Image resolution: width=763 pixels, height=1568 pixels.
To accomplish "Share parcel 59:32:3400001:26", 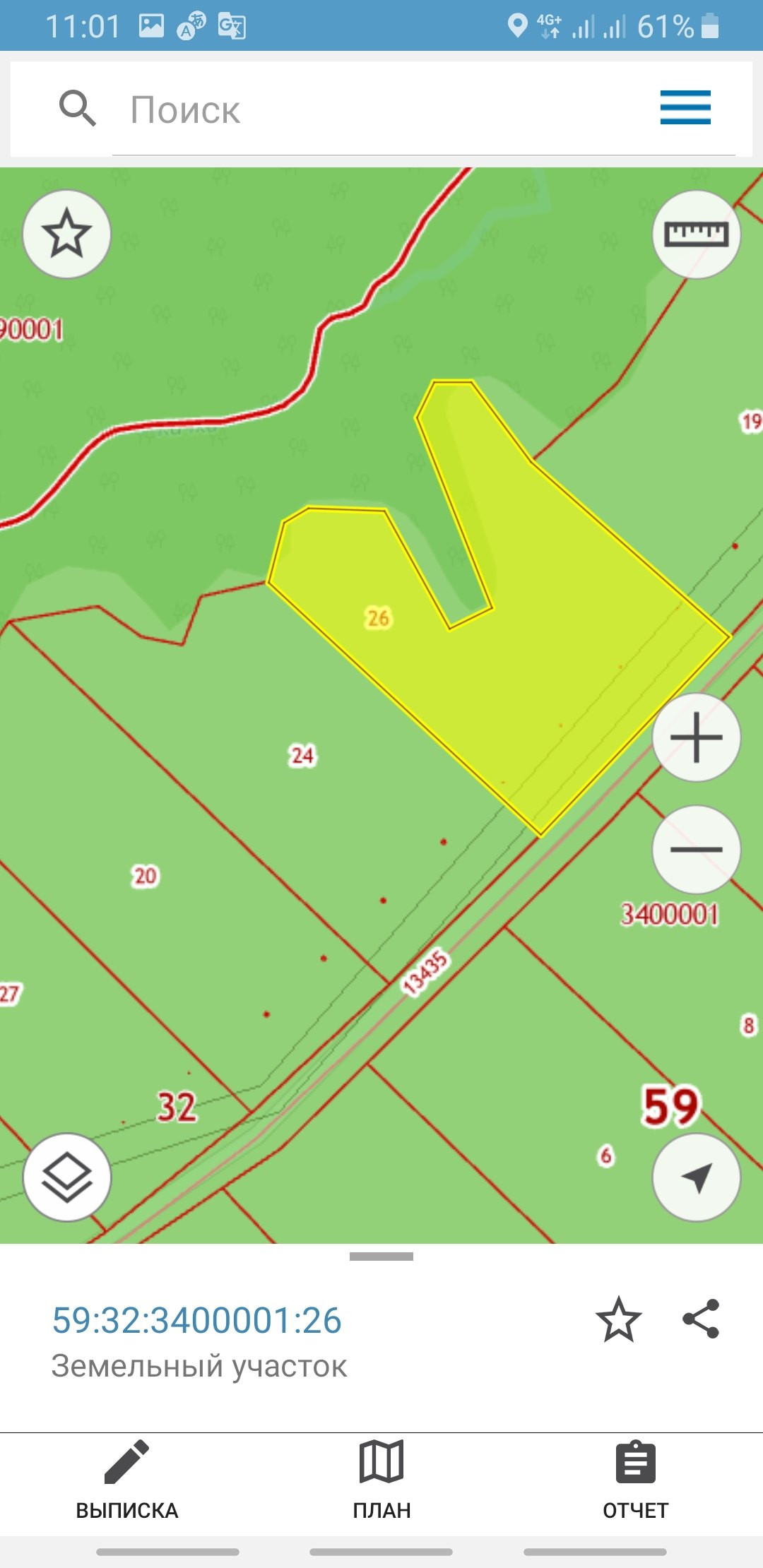I will point(701,1319).
